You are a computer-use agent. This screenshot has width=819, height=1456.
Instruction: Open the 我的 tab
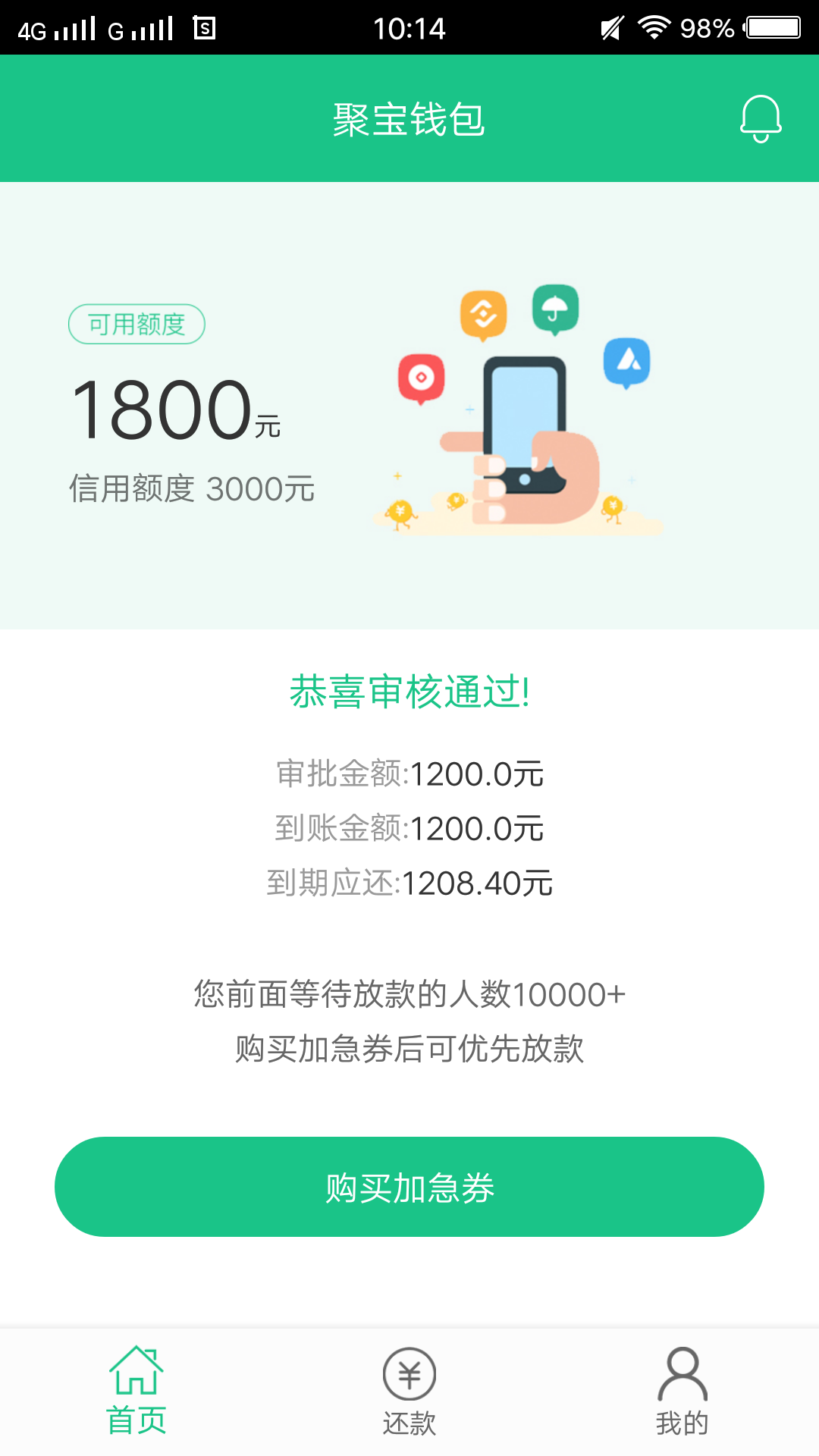682,1392
